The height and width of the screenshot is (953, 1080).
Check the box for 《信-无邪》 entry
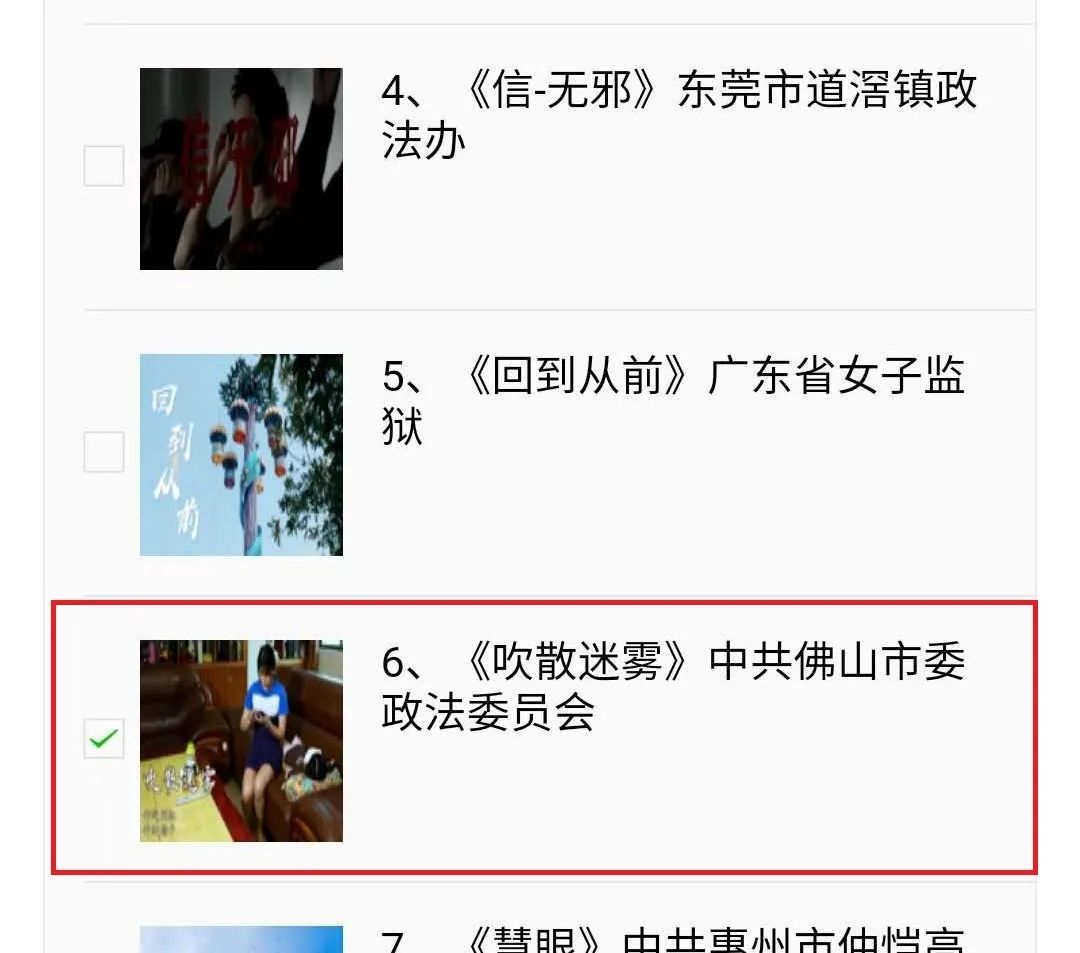click(104, 166)
